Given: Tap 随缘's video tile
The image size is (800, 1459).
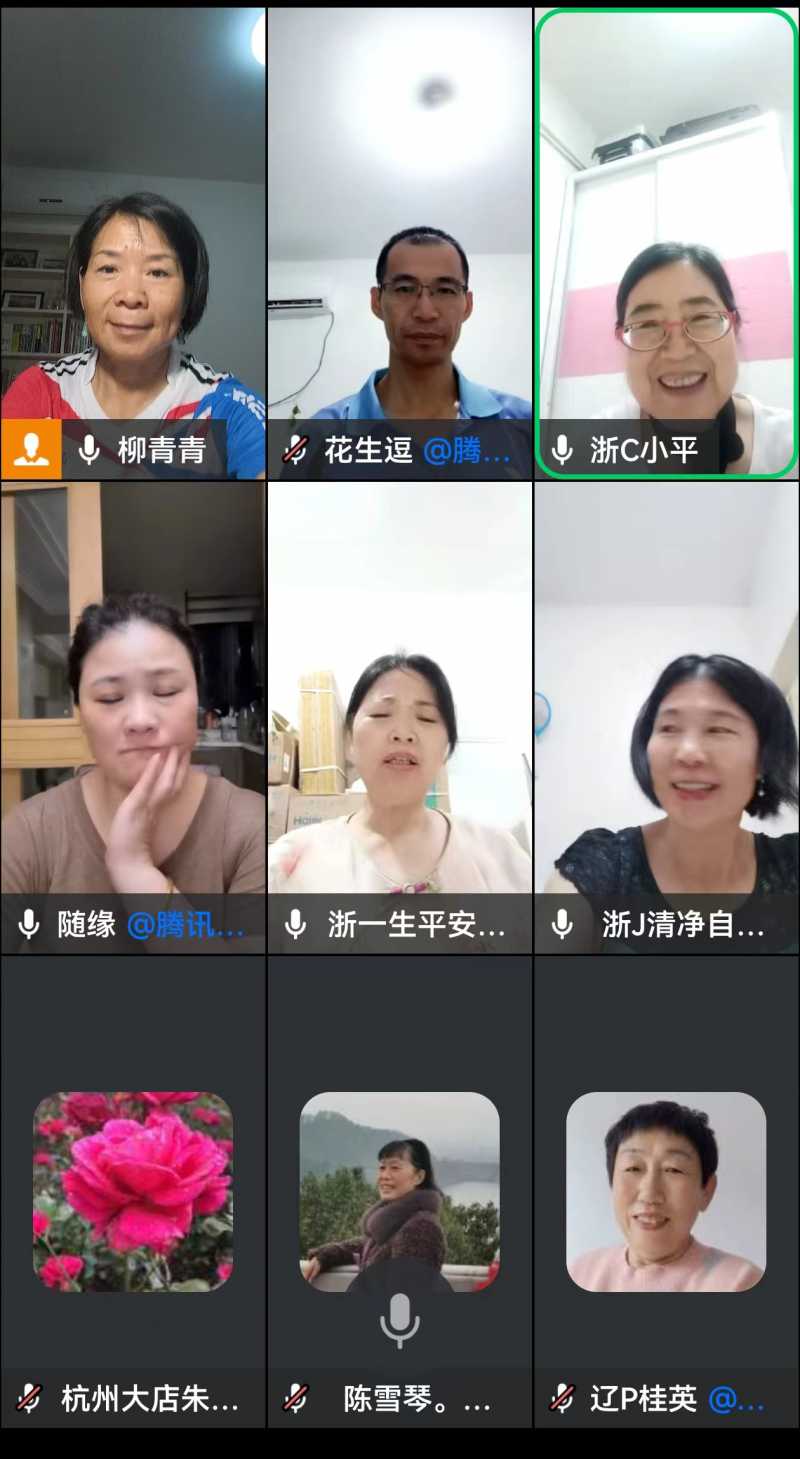Looking at the screenshot, I should pos(133,716).
